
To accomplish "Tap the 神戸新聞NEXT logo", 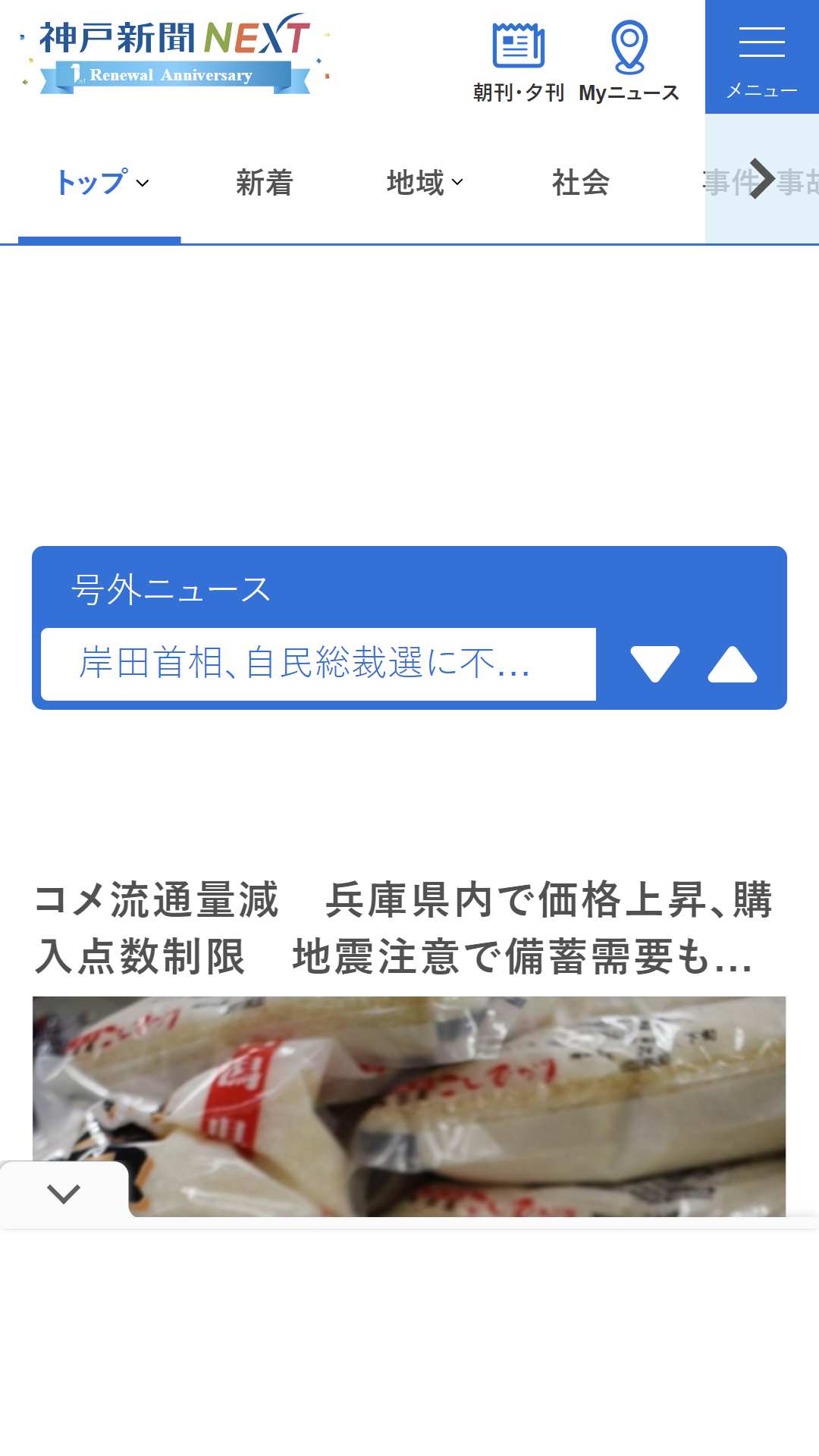I will tap(175, 53).
